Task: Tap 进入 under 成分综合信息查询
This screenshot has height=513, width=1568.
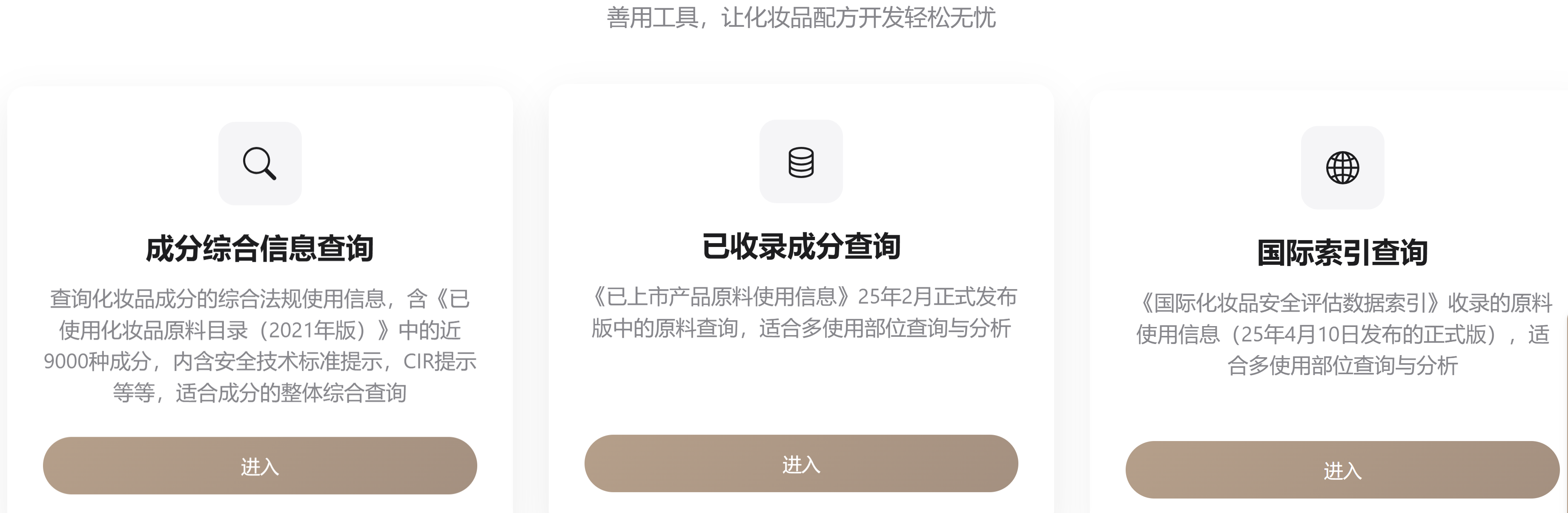Action: [260, 466]
